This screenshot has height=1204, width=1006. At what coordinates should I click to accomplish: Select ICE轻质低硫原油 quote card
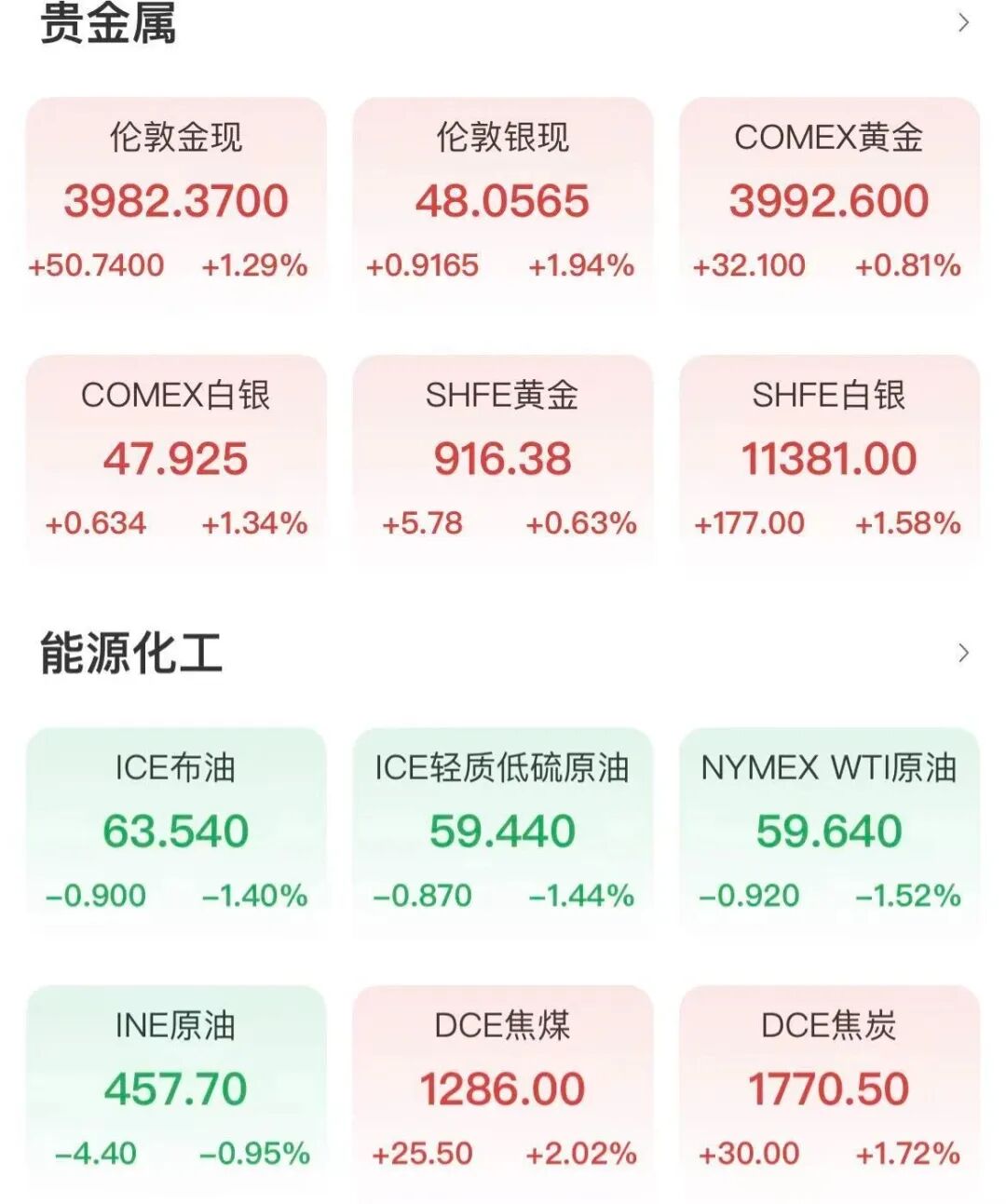tap(502, 831)
